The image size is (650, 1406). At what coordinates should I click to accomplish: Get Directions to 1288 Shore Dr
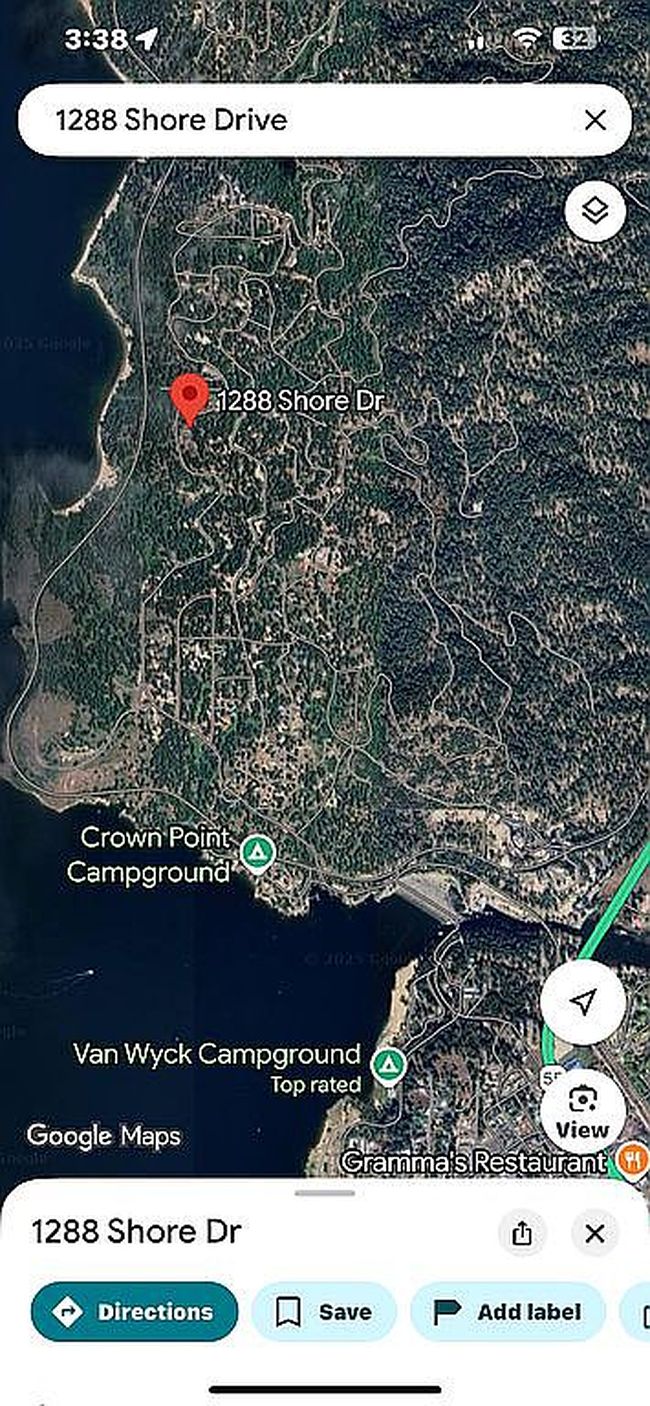pos(135,1311)
